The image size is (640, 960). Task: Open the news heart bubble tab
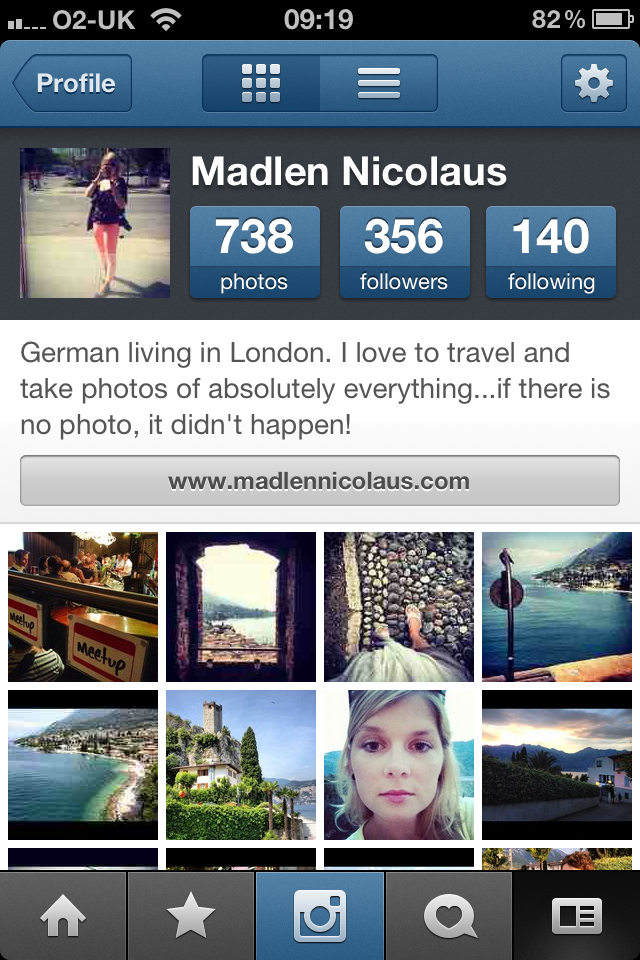pos(449,916)
